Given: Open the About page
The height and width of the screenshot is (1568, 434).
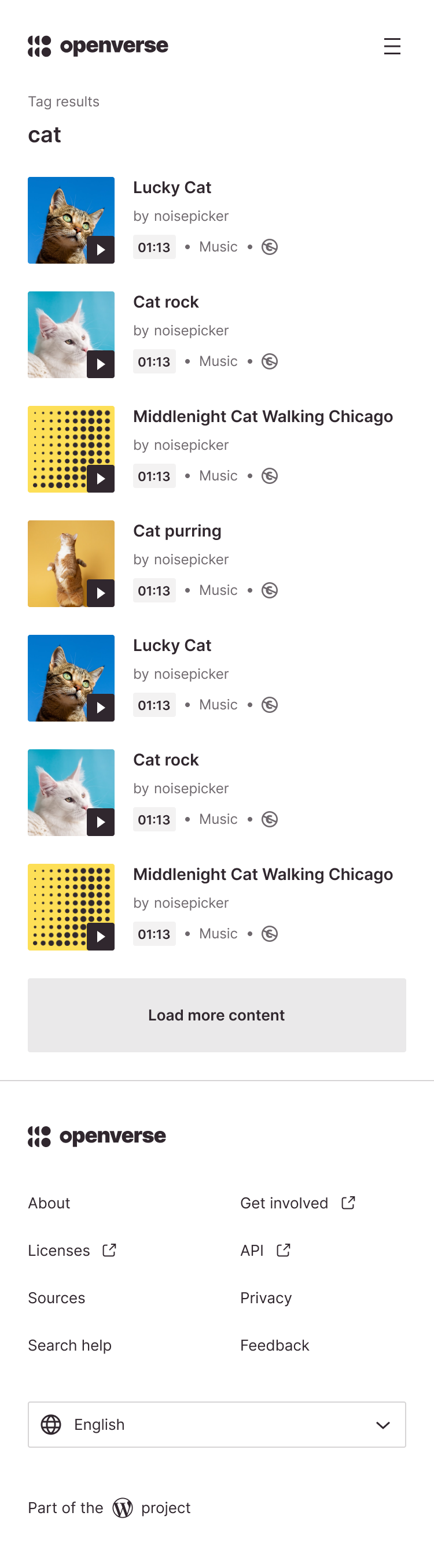Looking at the screenshot, I should pyautogui.click(x=49, y=1203).
